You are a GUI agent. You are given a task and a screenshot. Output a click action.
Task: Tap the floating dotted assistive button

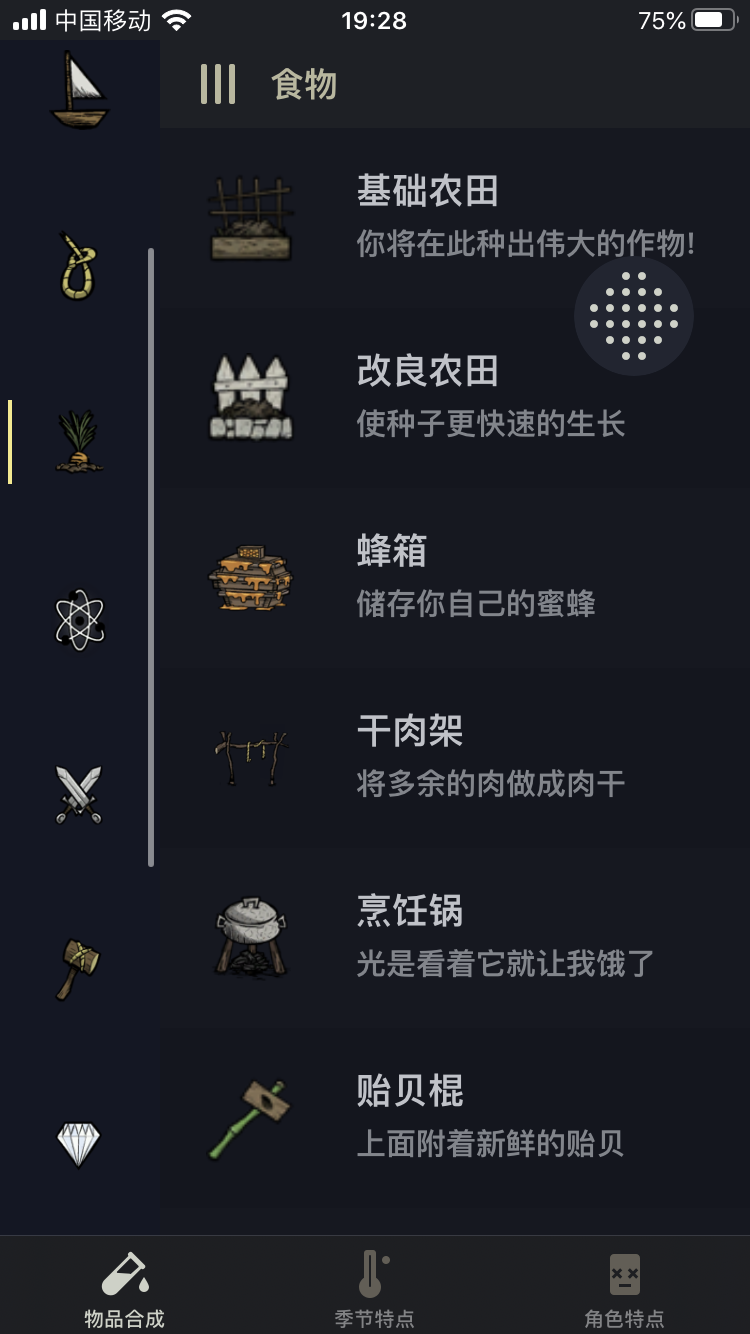pos(633,316)
